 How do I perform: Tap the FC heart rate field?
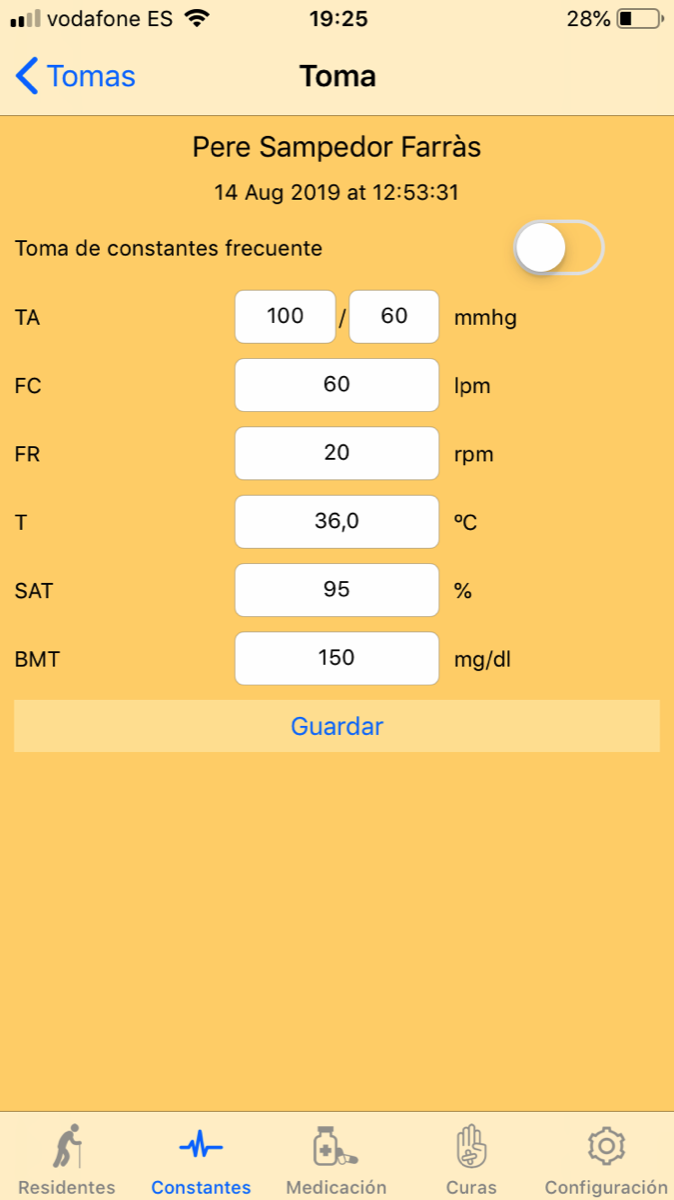pyautogui.click(x=337, y=385)
